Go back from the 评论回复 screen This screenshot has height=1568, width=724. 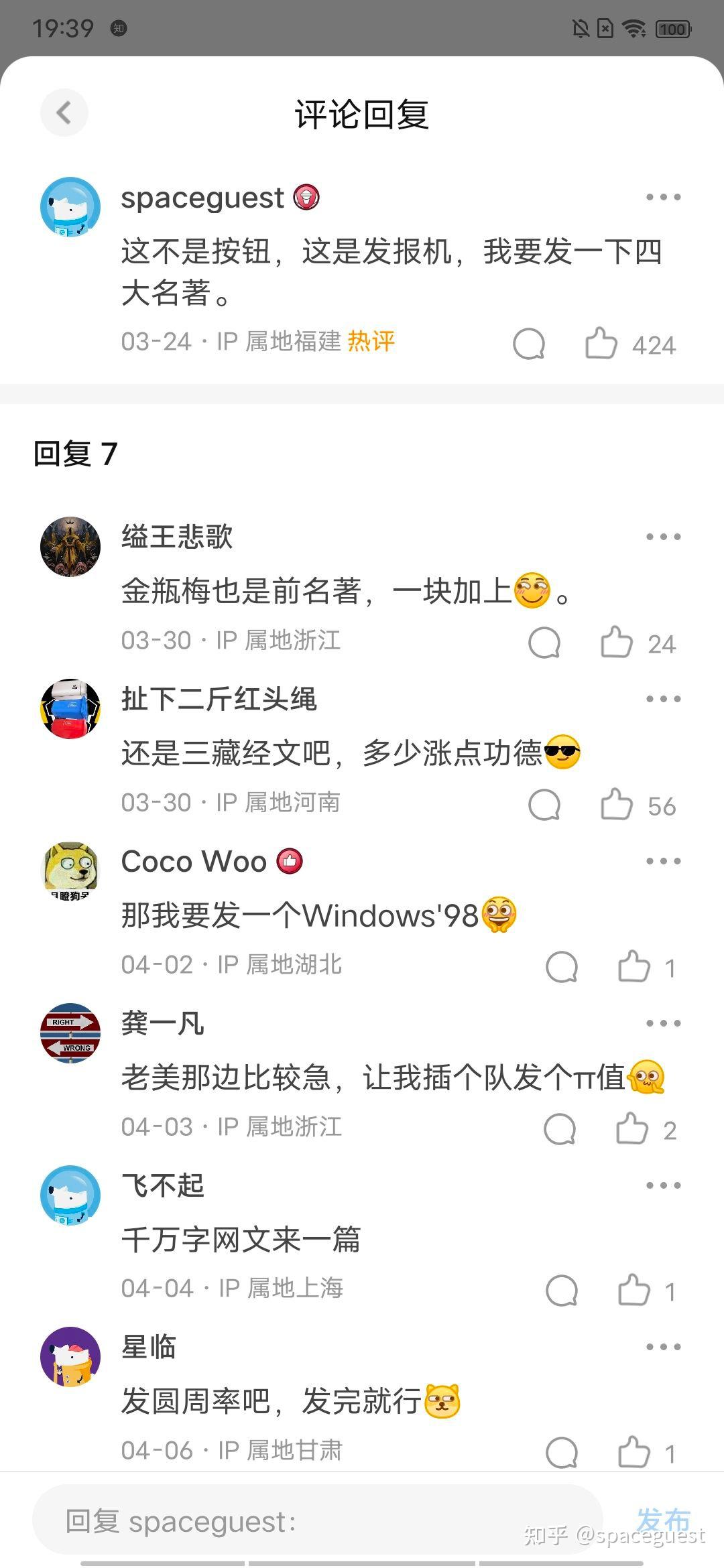64,113
